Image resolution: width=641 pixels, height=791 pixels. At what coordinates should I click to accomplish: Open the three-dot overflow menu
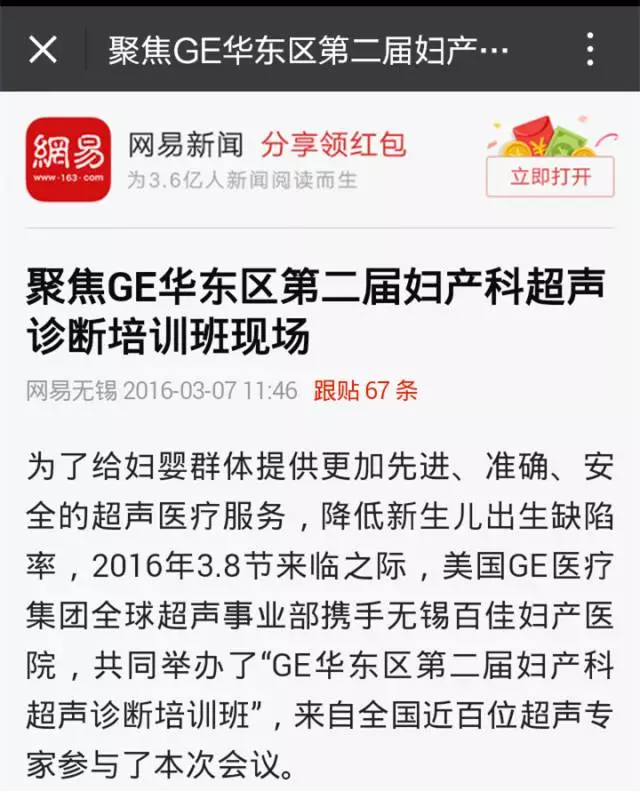pyautogui.click(x=591, y=48)
